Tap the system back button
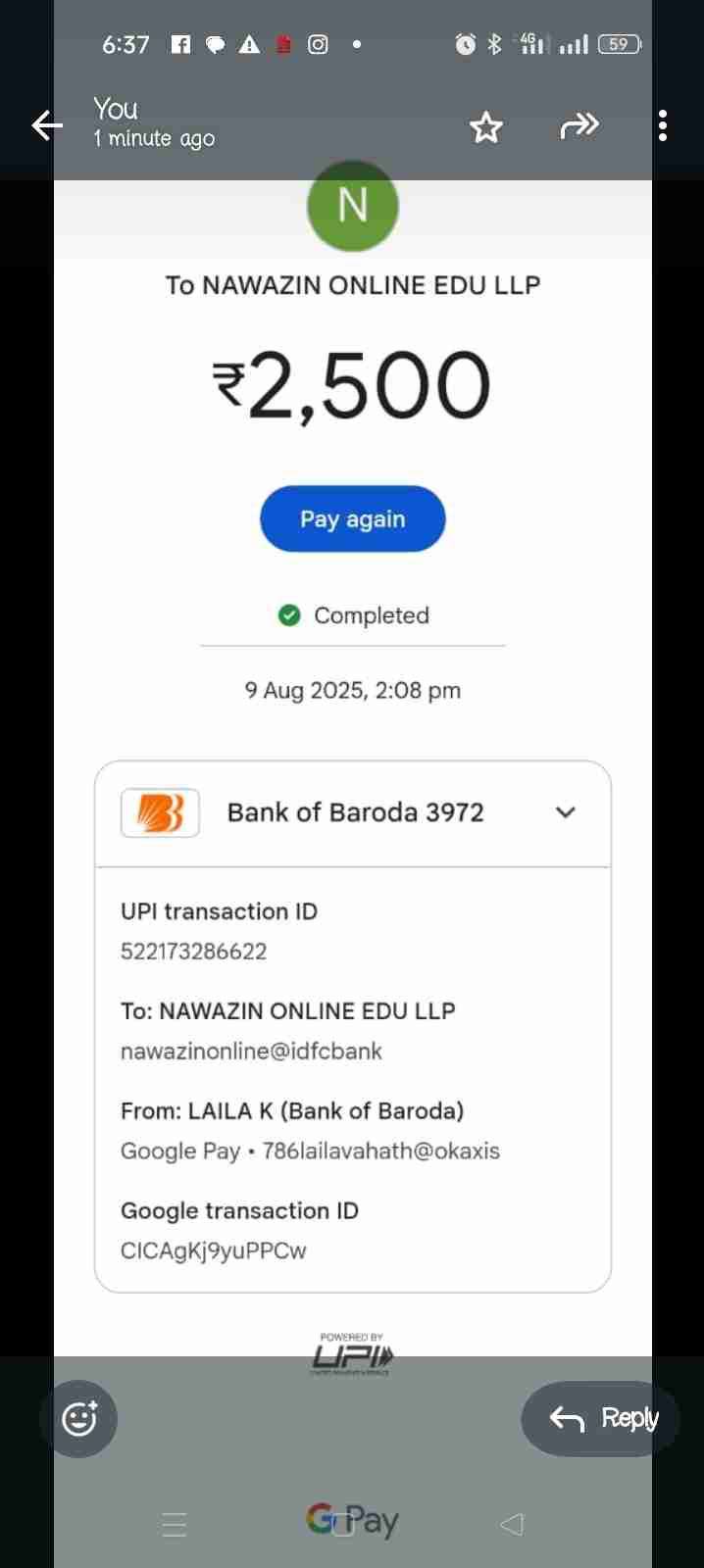Image resolution: width=704 pixels, height=1568 pixels. point(512,1524)
